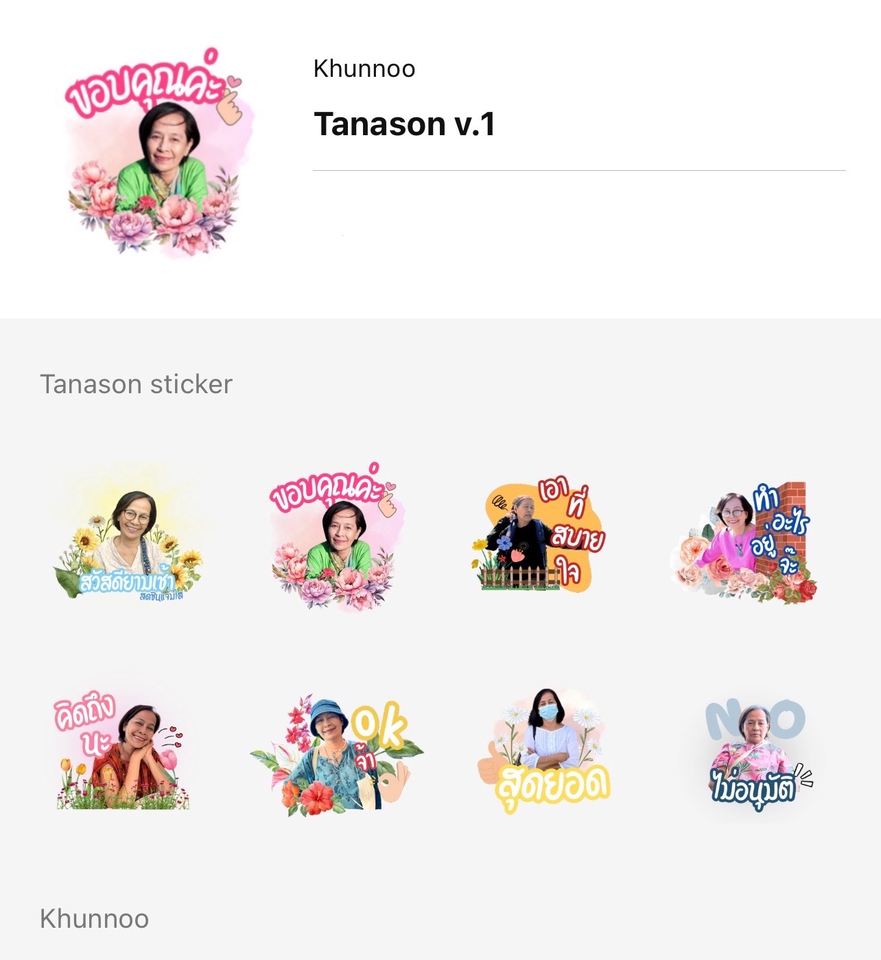Viewport: 881px width, 960px height.
Task: Click the scribble doodle on the เอาที่สบายใจ sticker
Action: click(500, 502)
